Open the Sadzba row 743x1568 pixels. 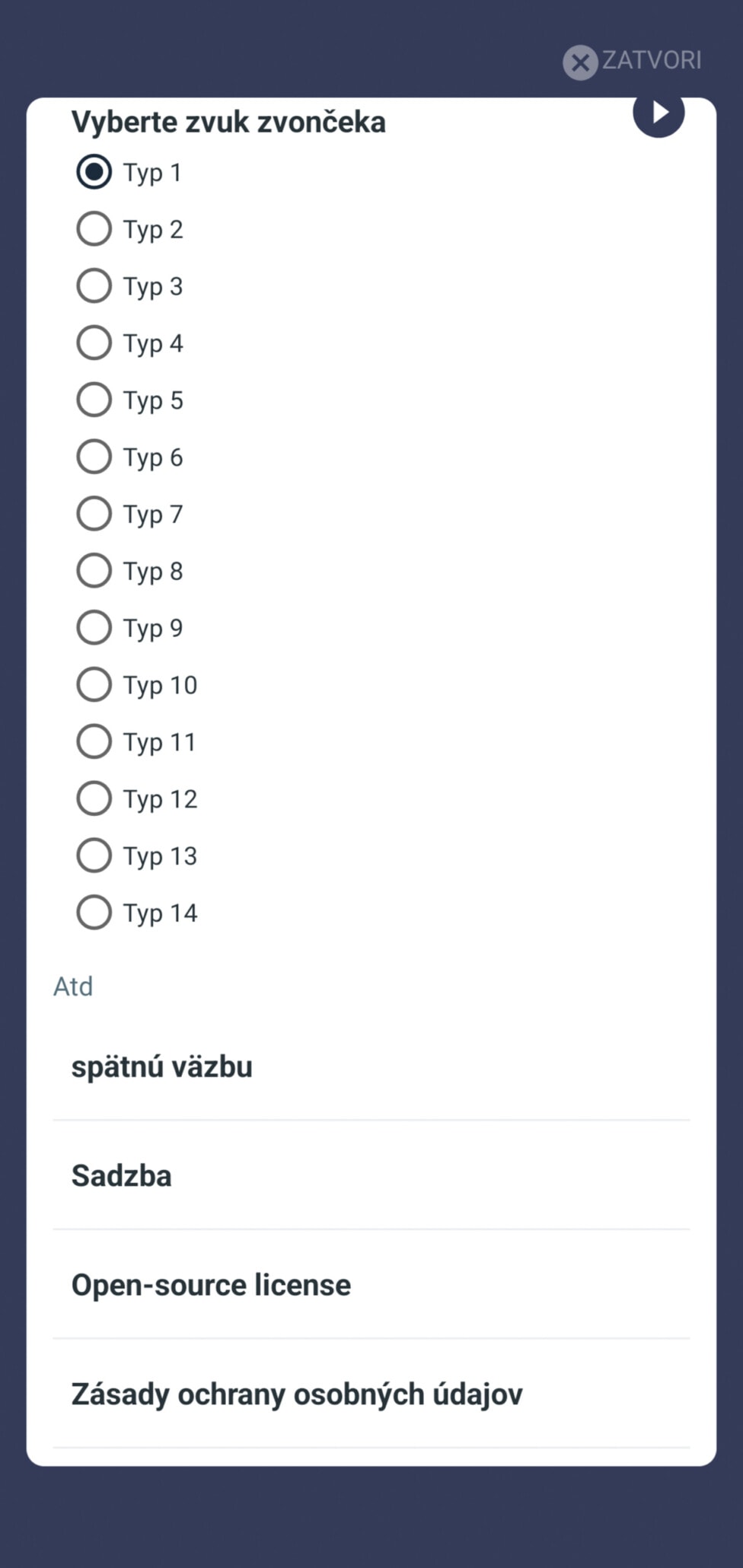[x=371, y=1175]
